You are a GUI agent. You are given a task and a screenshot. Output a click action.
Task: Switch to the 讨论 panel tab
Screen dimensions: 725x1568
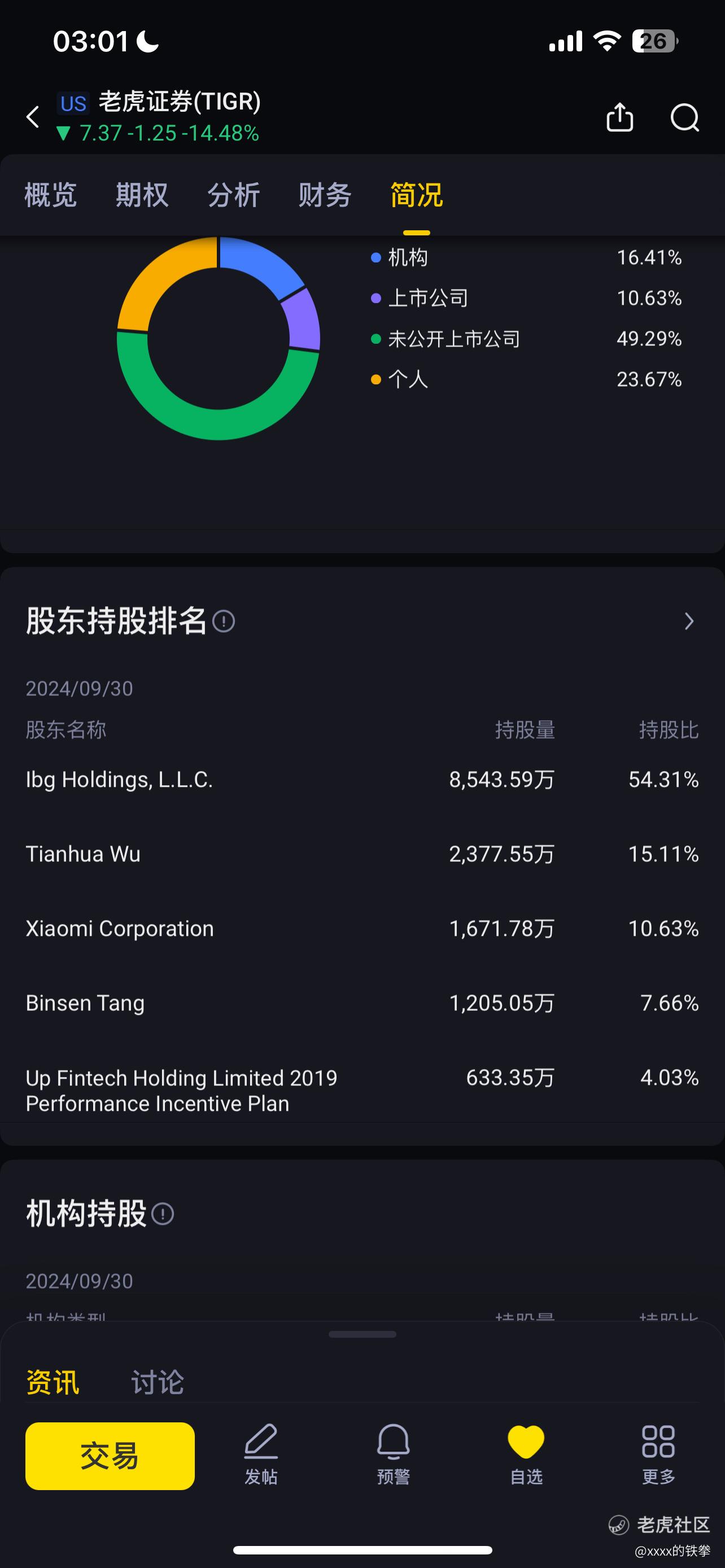(157, 1382)
